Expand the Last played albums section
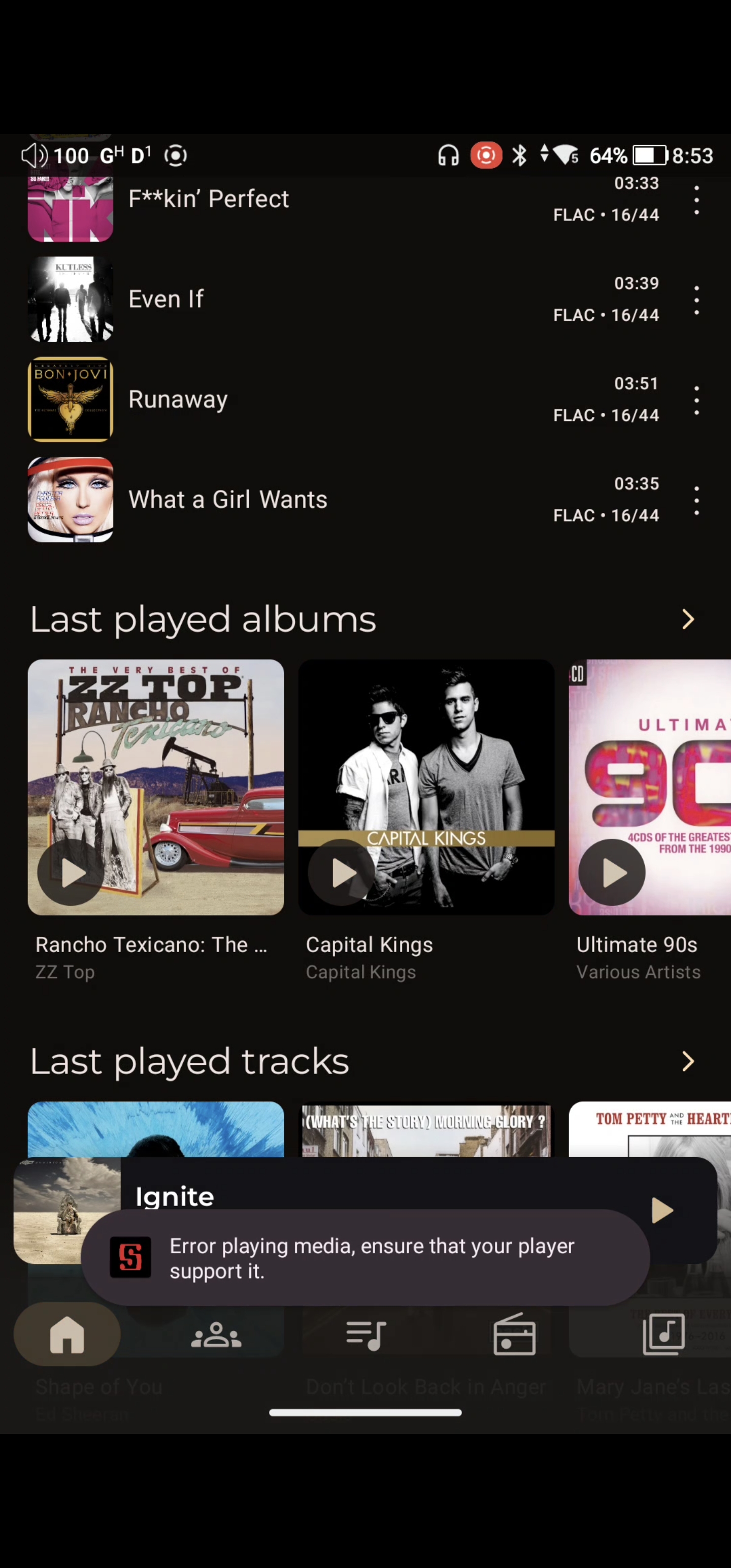The height and width of the screenshot is (1568, 731). (x=688, y=619)
